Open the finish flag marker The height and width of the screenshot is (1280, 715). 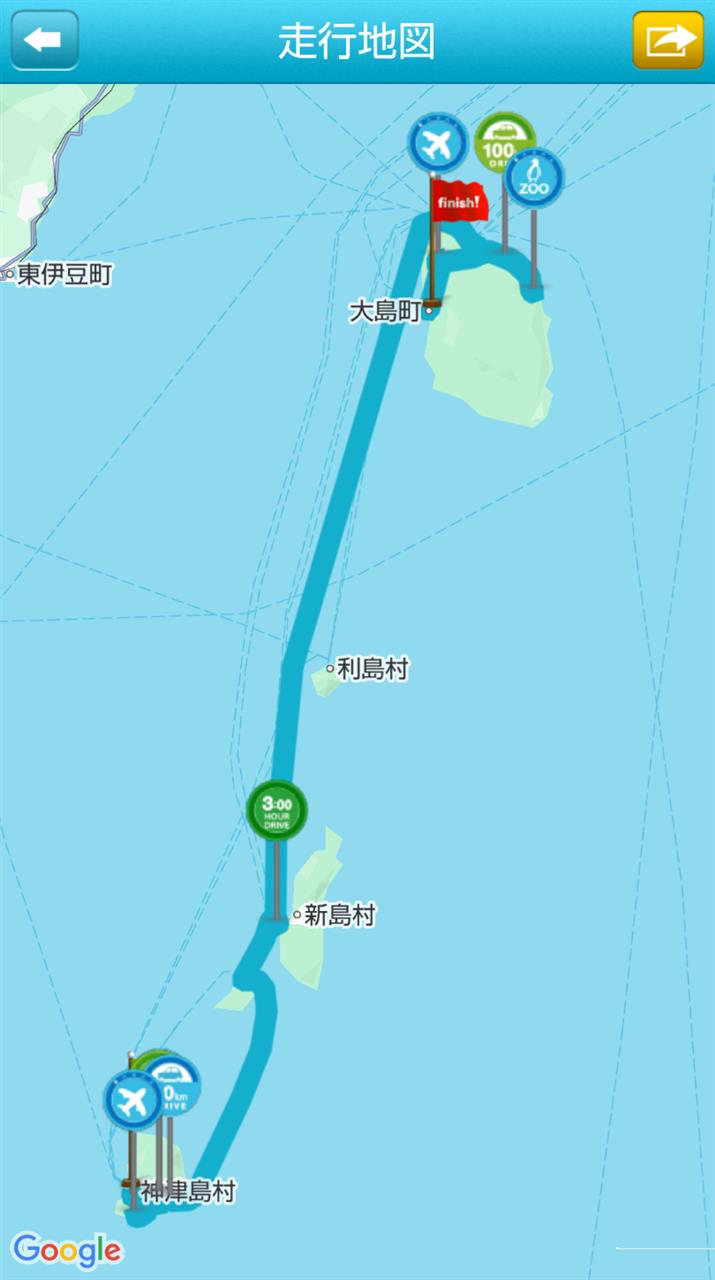[x=459, y=200]
